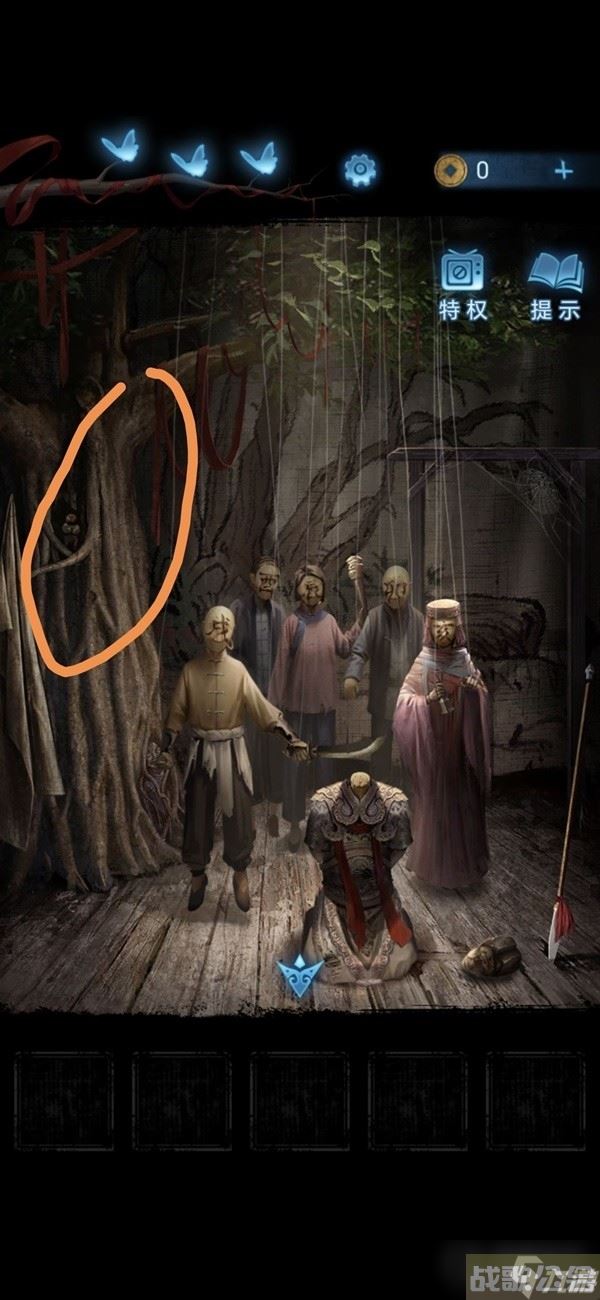
Task: Open the 提示 hint book
Action: [555, 285]
